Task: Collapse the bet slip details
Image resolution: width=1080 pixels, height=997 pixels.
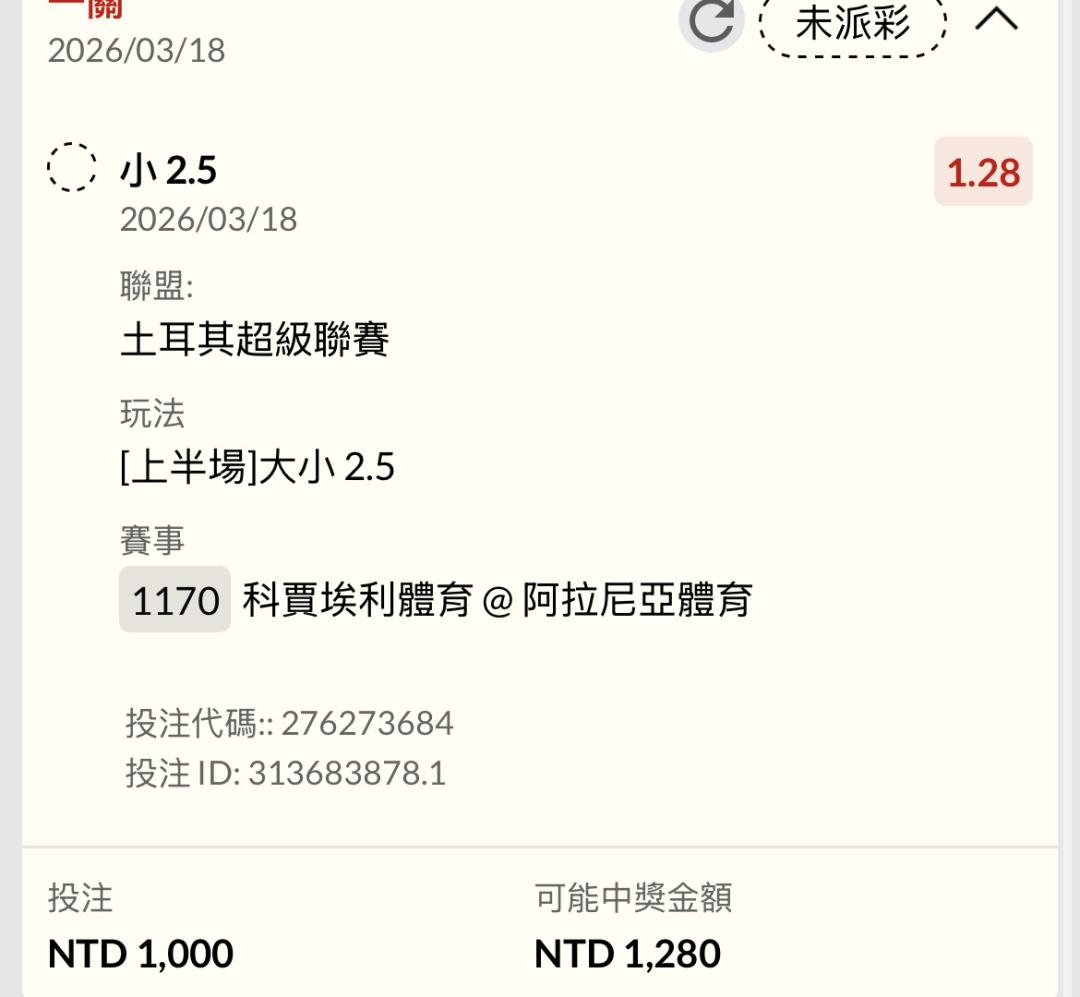Action: (996, 19)
